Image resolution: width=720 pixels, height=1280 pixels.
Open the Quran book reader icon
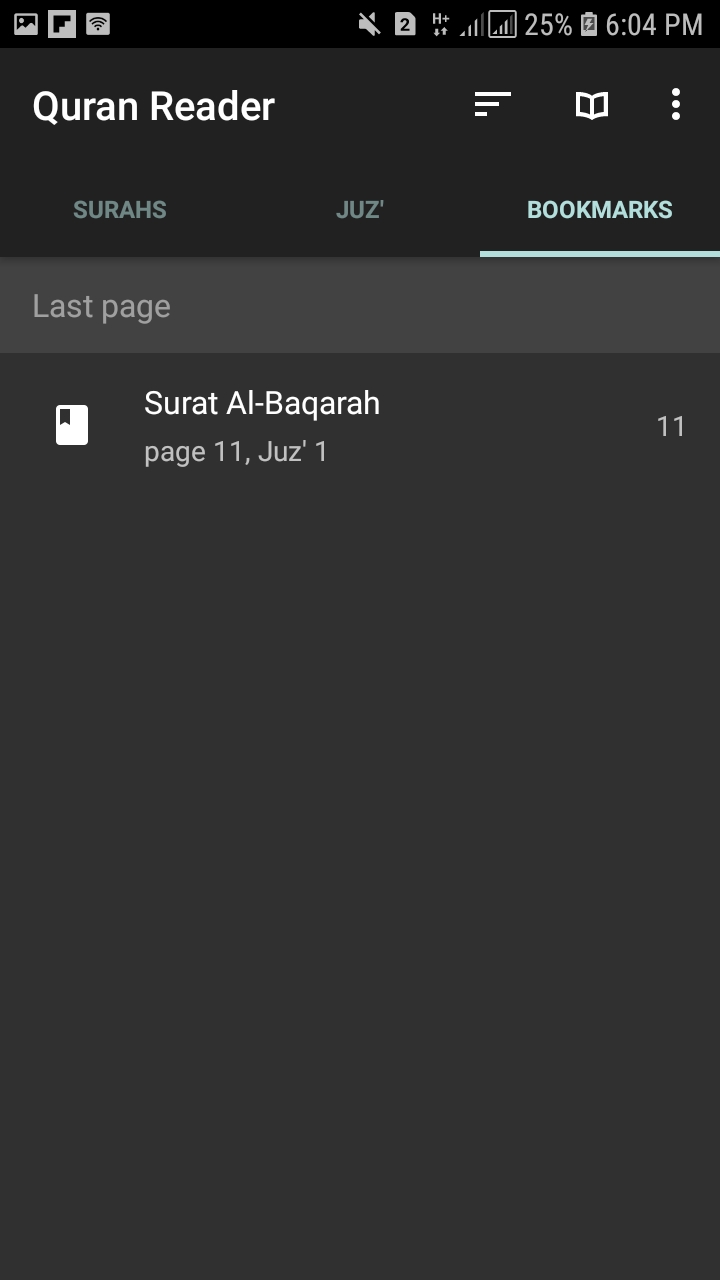(x=590, y=104)
